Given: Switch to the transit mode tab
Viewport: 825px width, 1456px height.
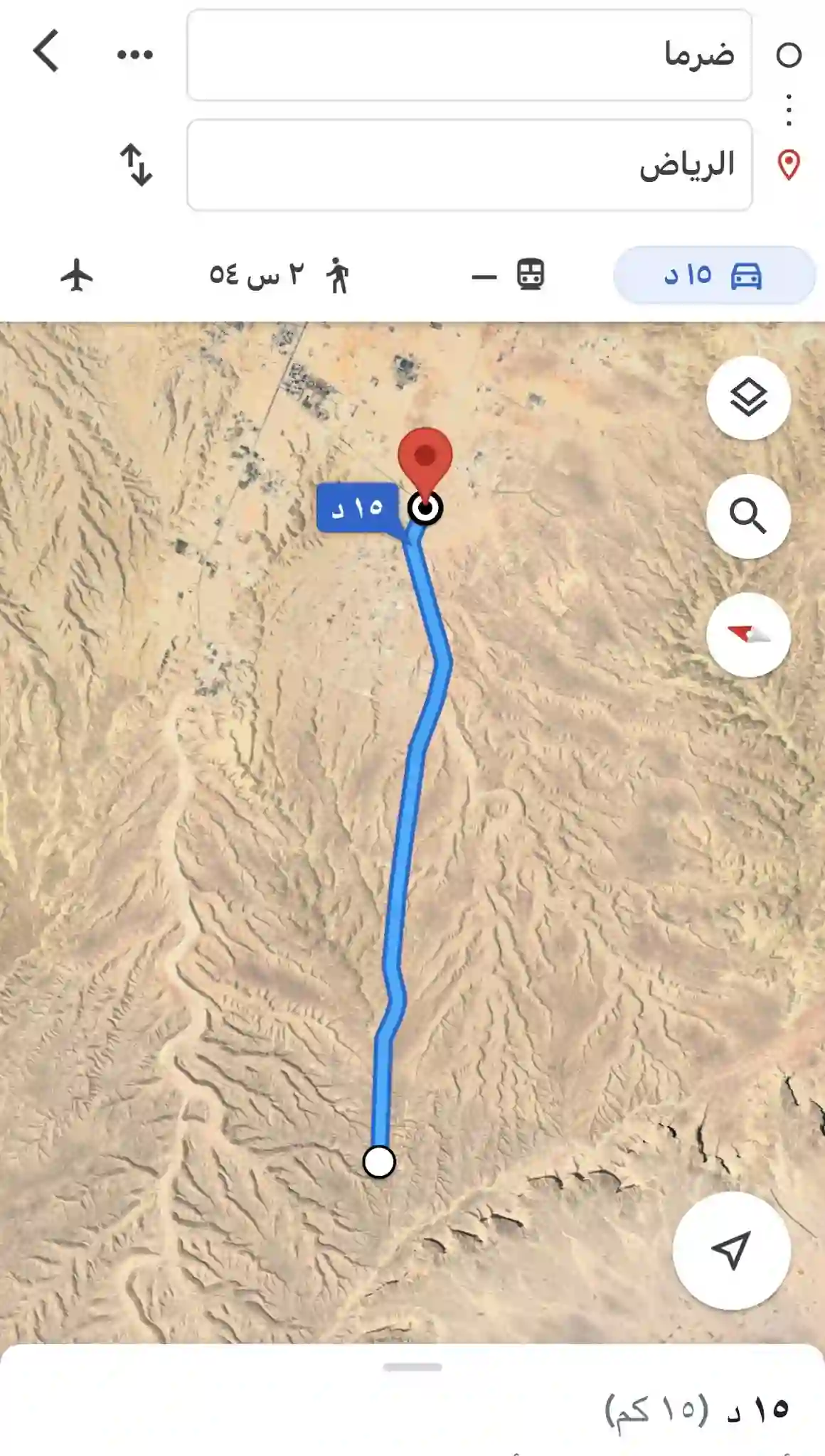Looking at the screenshot, I should (x=509, y=275).
